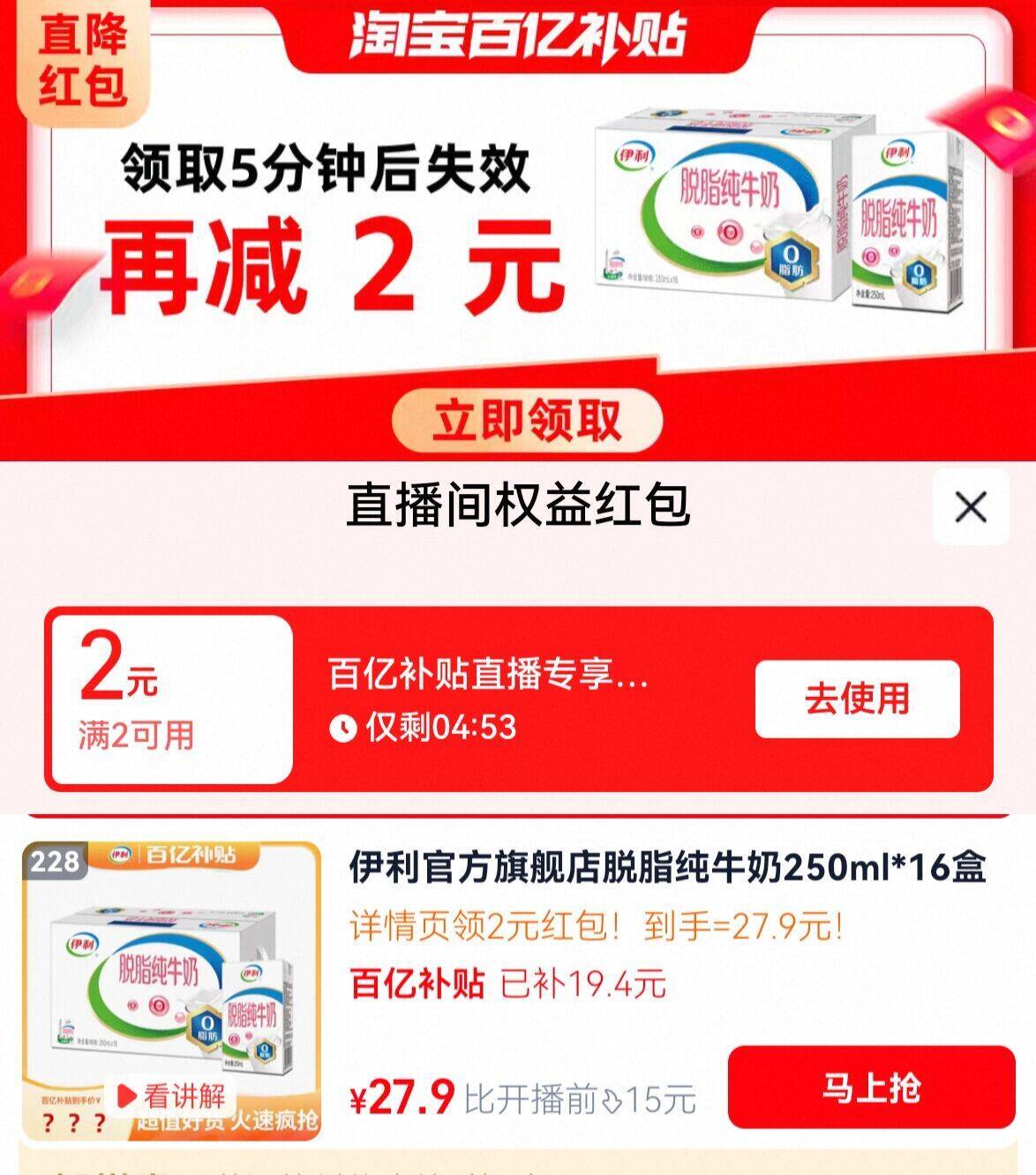Select the 2元 满2可用 coupon card
Image resolution: width=1036 pixels, height=1175 pixels.
170,698
